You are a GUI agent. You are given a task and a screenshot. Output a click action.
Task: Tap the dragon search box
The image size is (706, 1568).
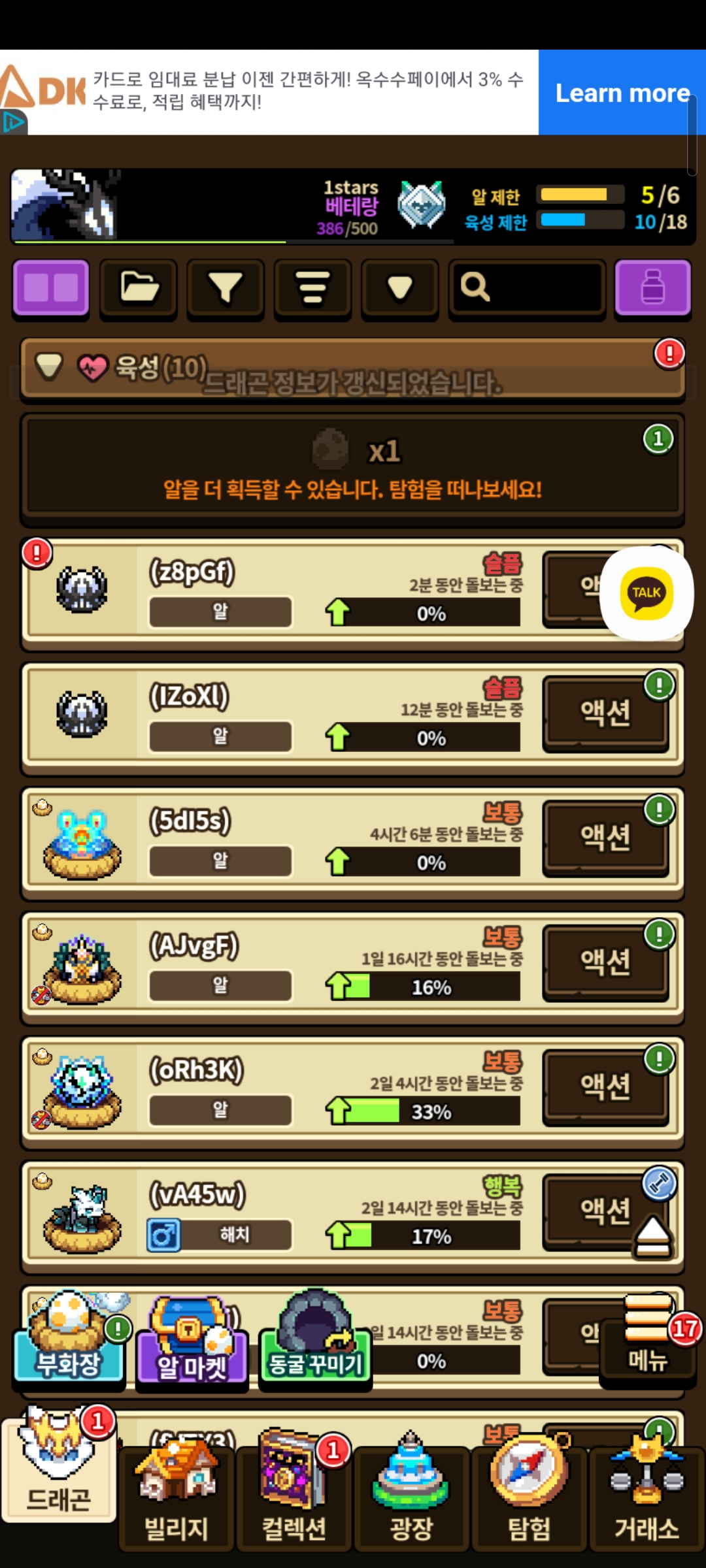coord(527,287)
